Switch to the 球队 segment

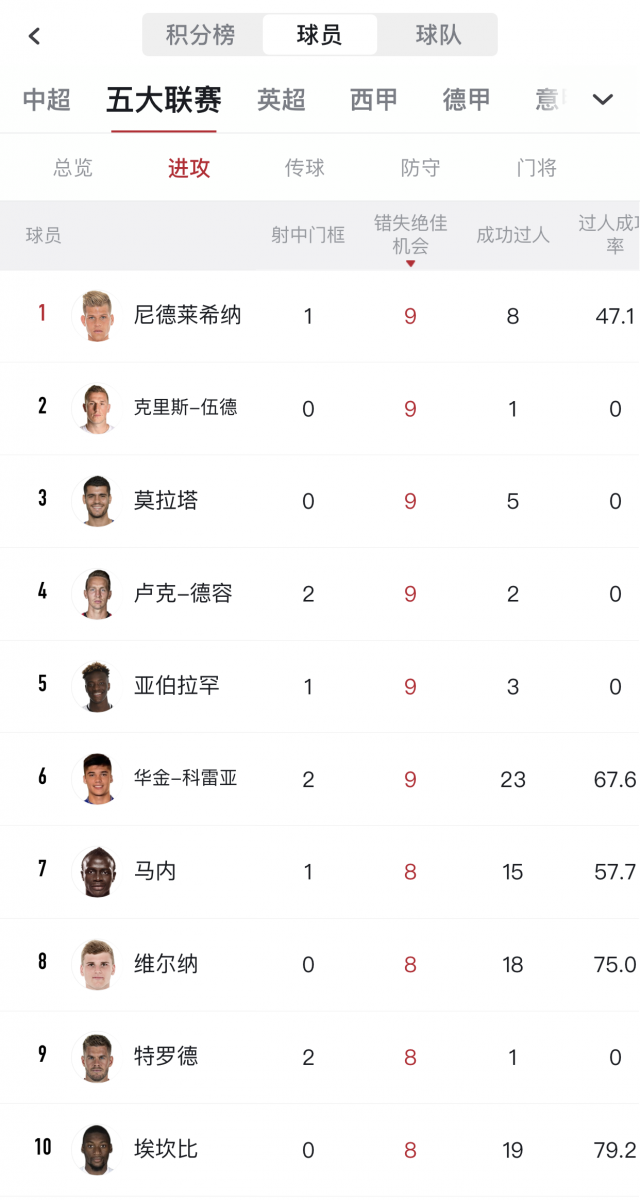(x=438, y=35)
